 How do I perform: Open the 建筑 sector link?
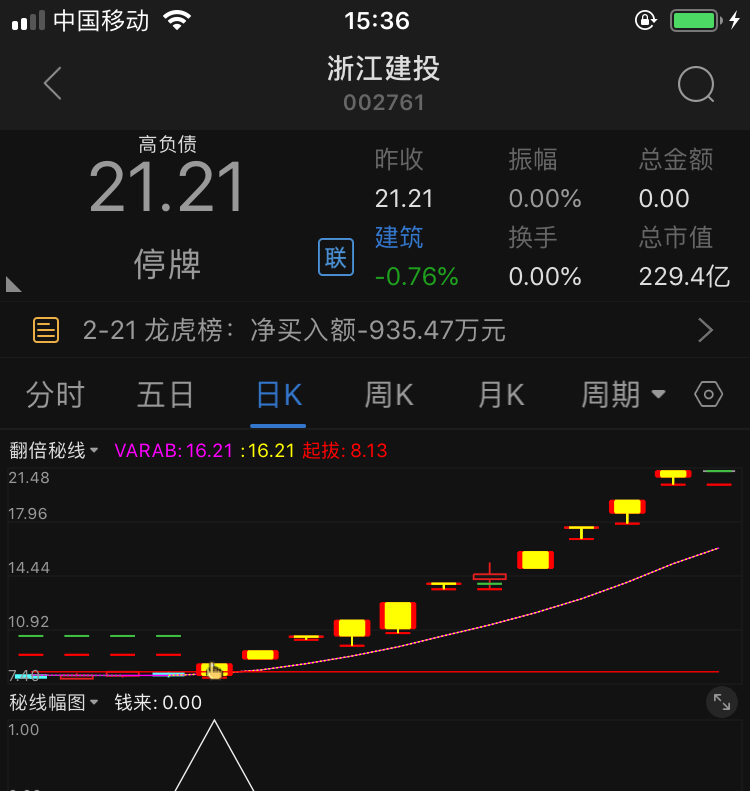(399, 237)
